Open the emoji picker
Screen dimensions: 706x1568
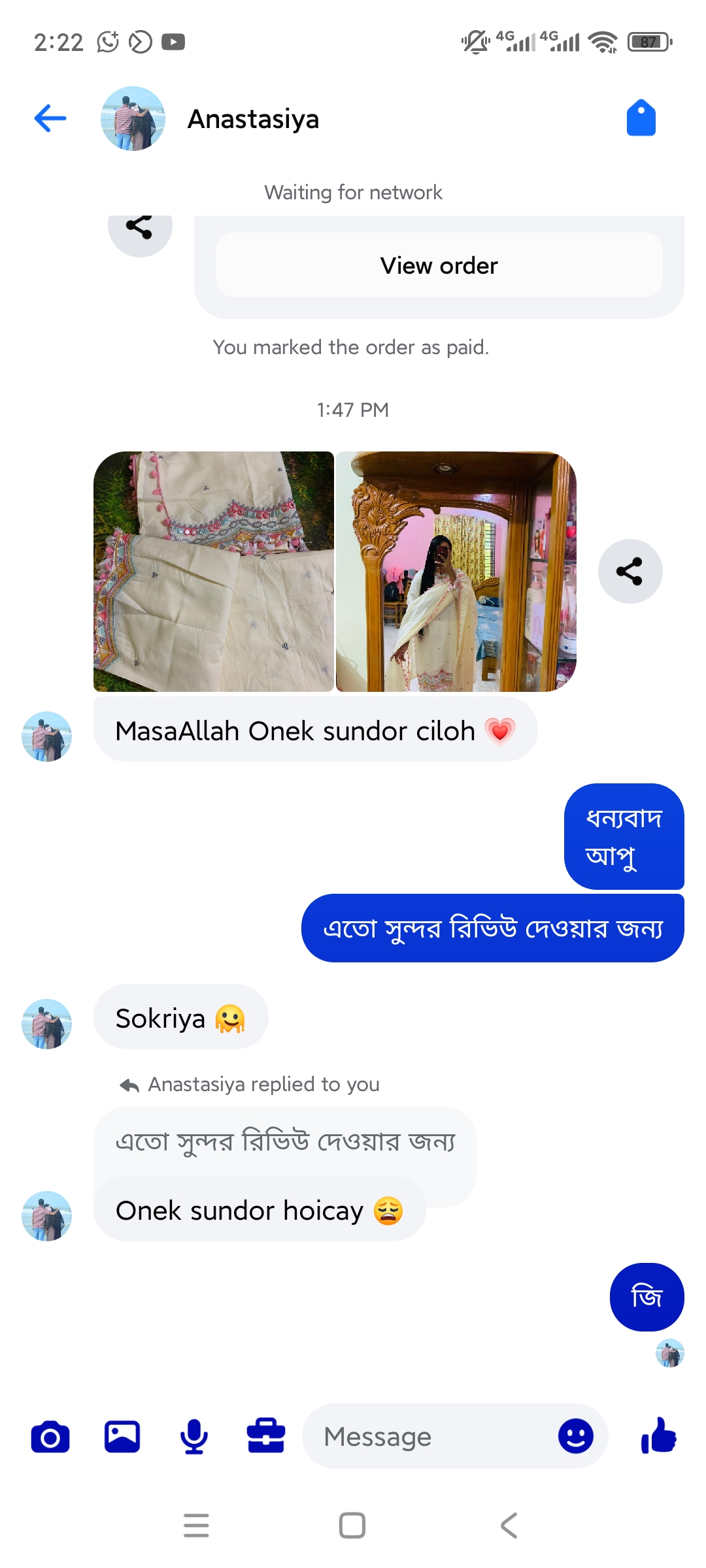click(x=575, y=1437)
